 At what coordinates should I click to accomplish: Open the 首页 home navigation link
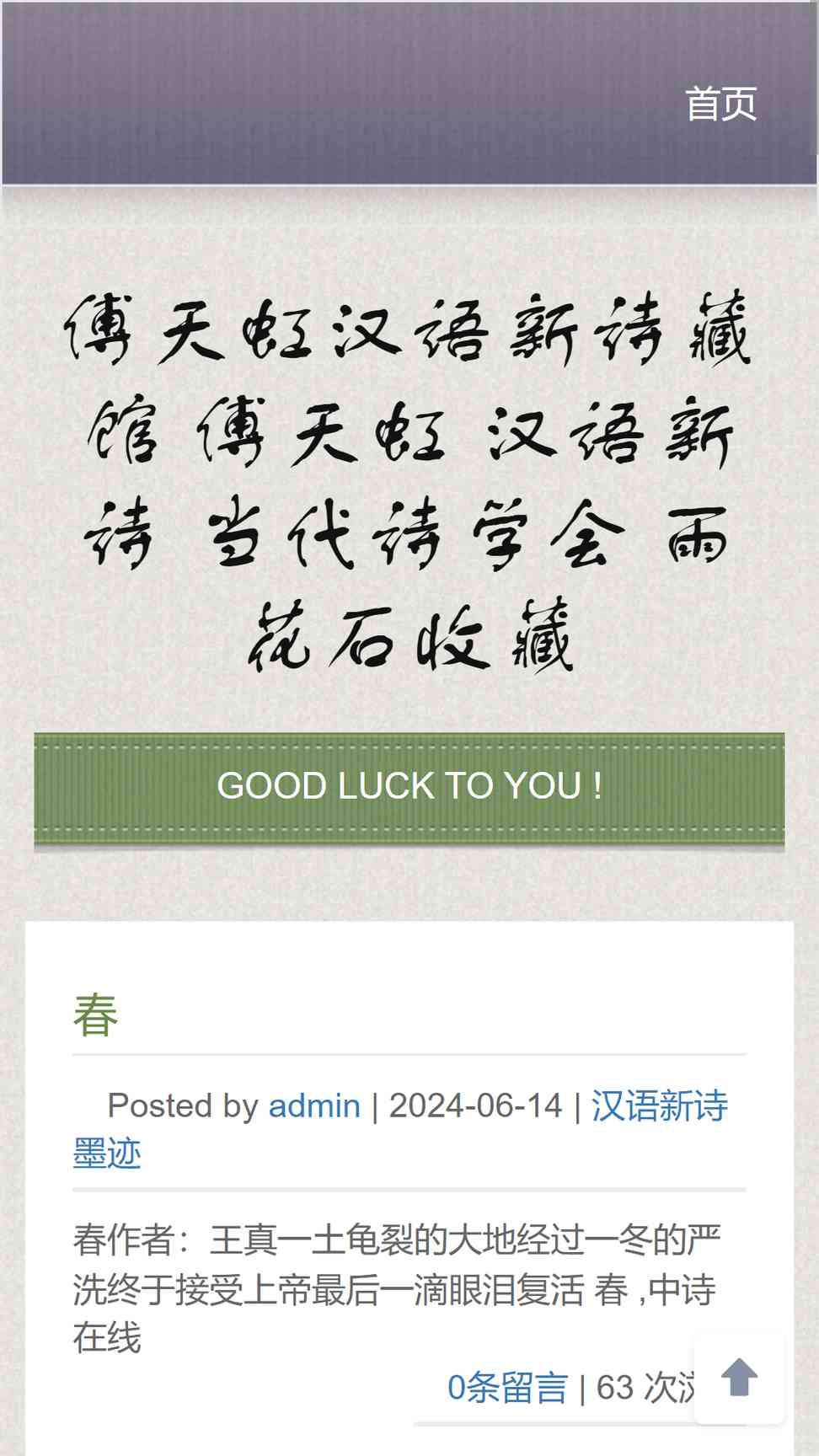click(x=720, y=104)
